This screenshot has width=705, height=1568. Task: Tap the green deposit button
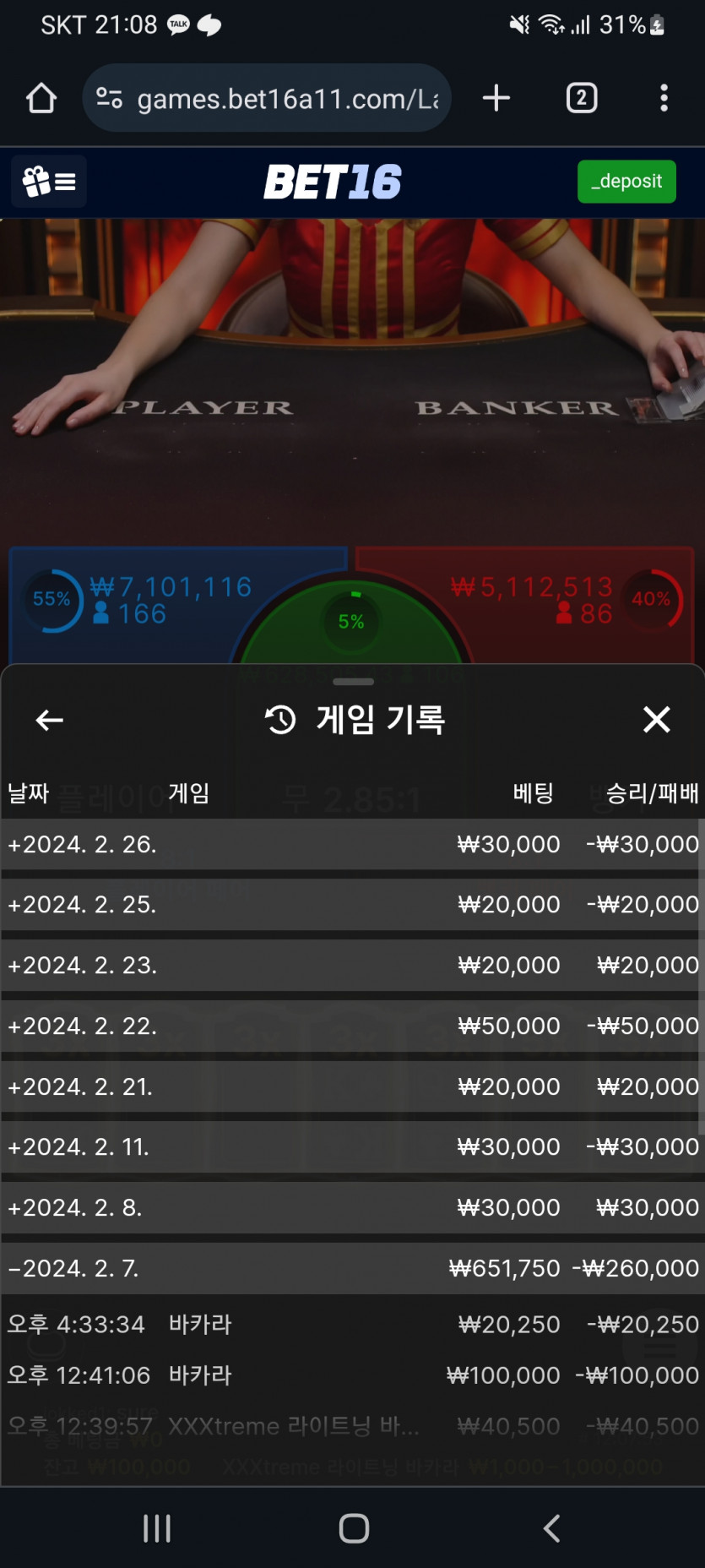[626, 182]
